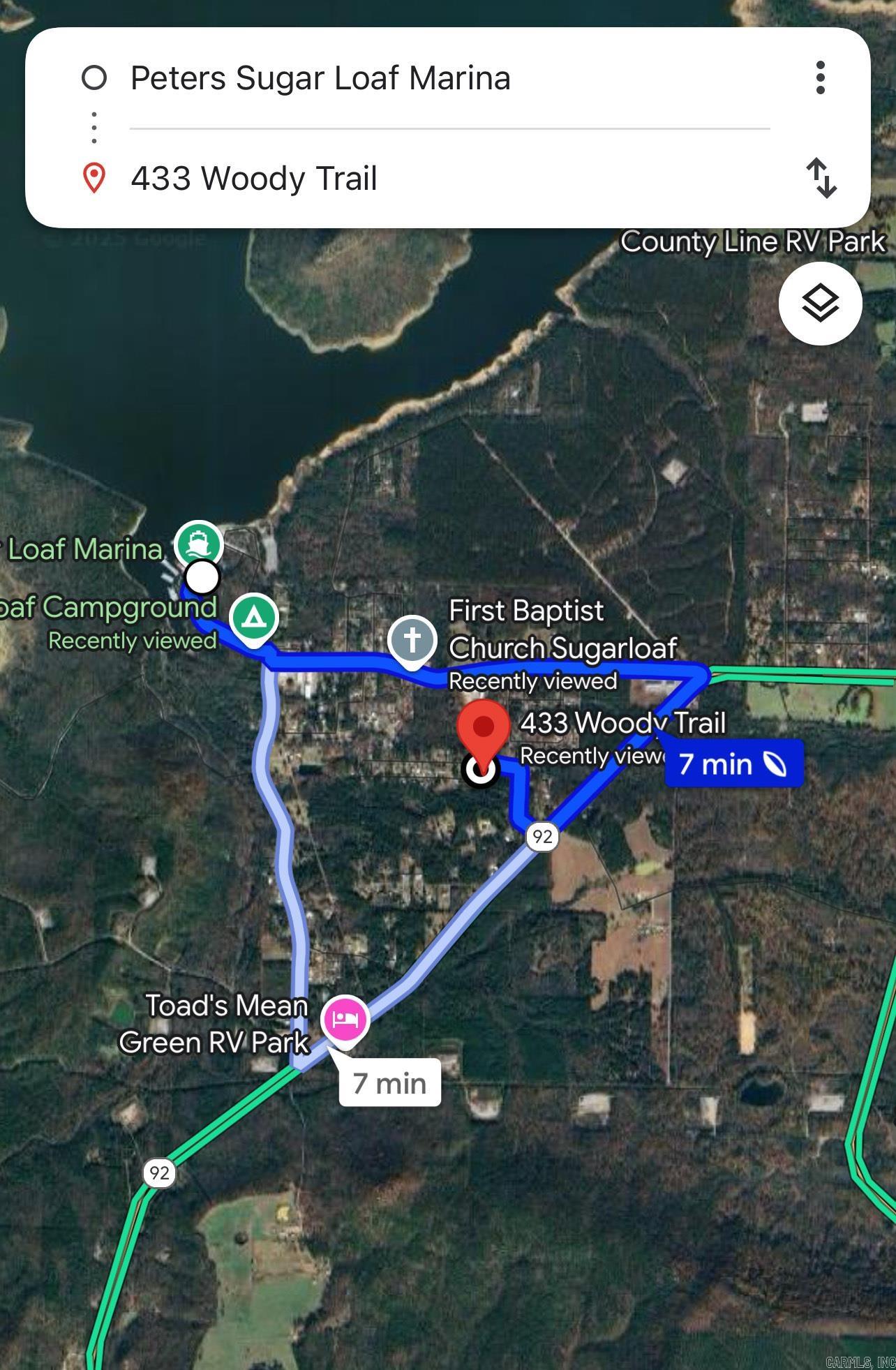Viewport: 896px width, 1370px height.
Task: Open Toad's Mean Green RV Park pin
Action: (345, 1020)
